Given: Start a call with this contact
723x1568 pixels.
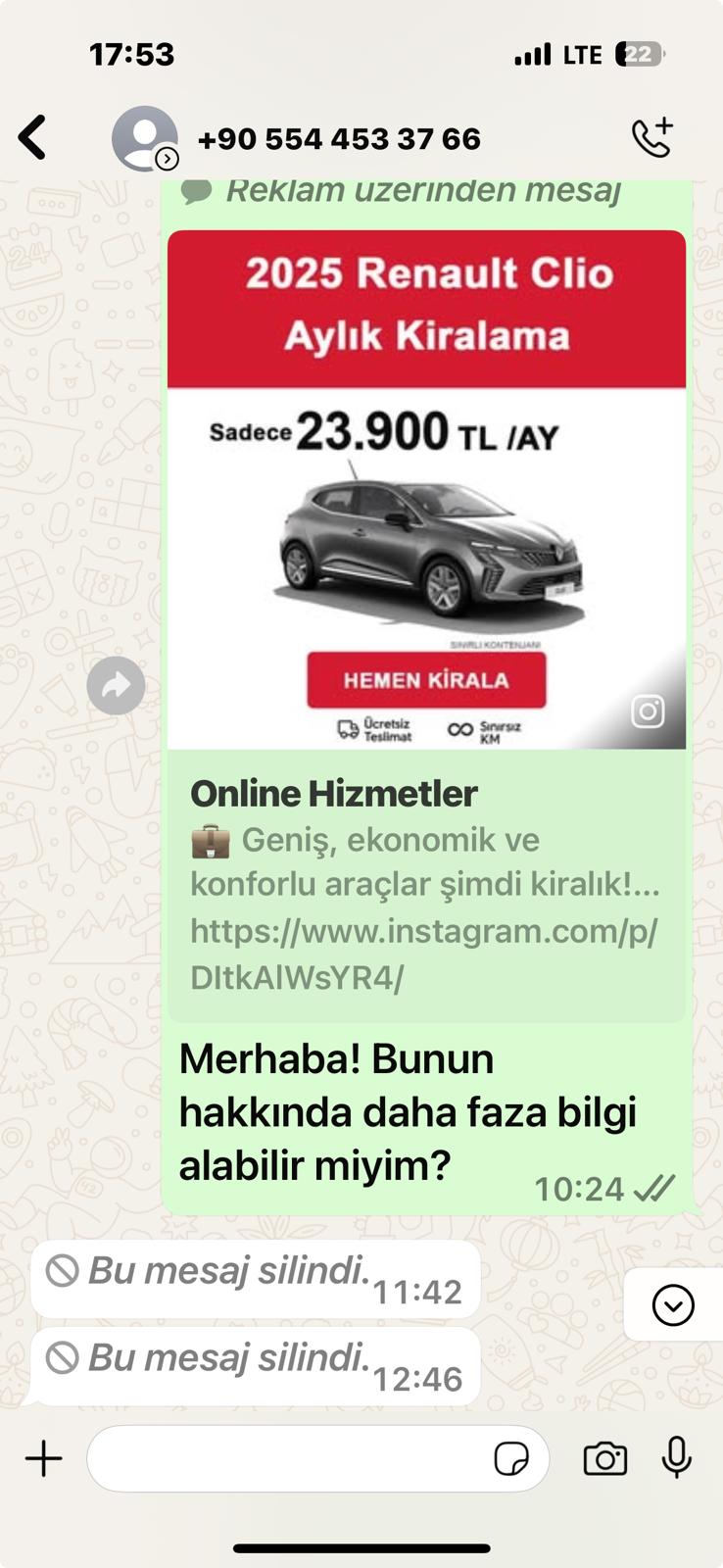Looking at the screenshot, I should tap(651, 137).
